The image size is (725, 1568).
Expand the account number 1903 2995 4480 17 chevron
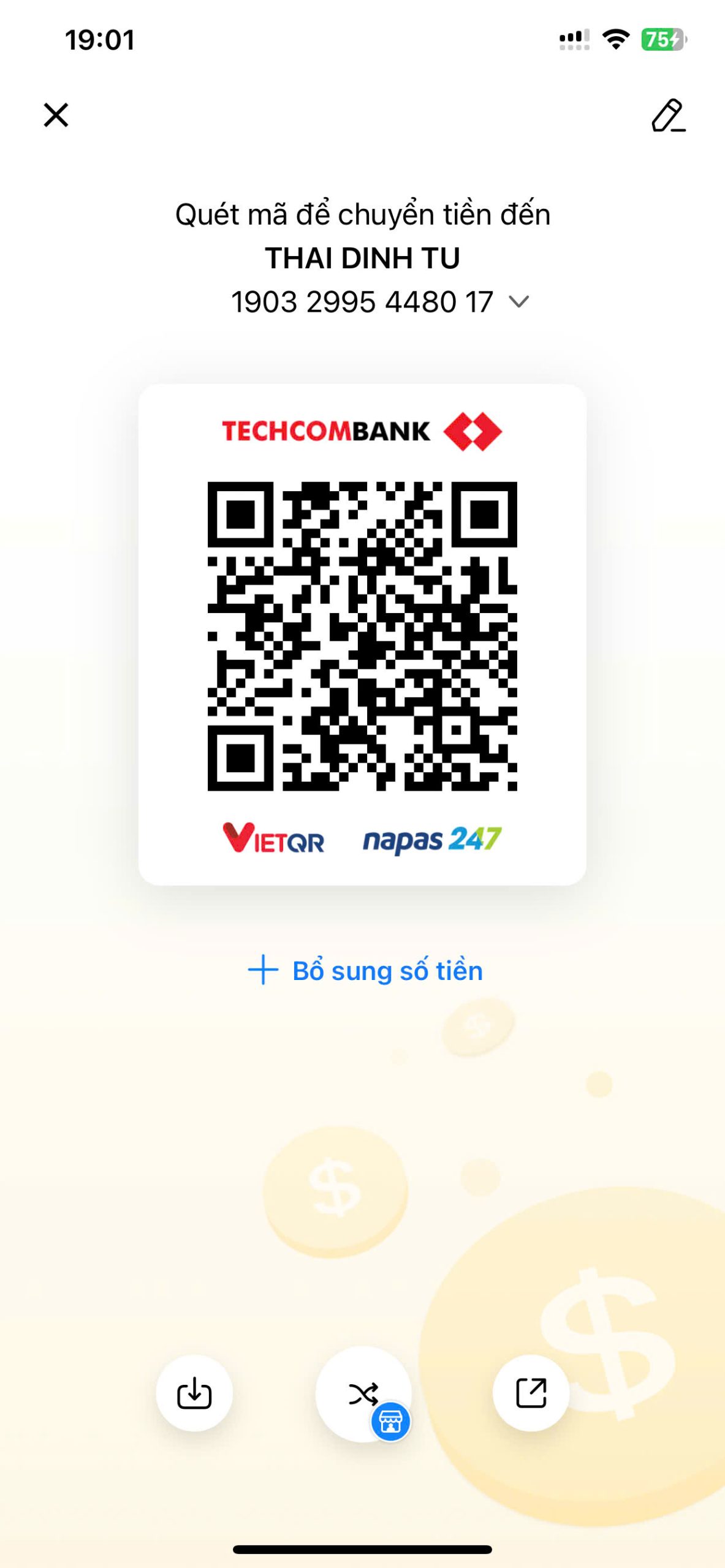pos(518,301)
